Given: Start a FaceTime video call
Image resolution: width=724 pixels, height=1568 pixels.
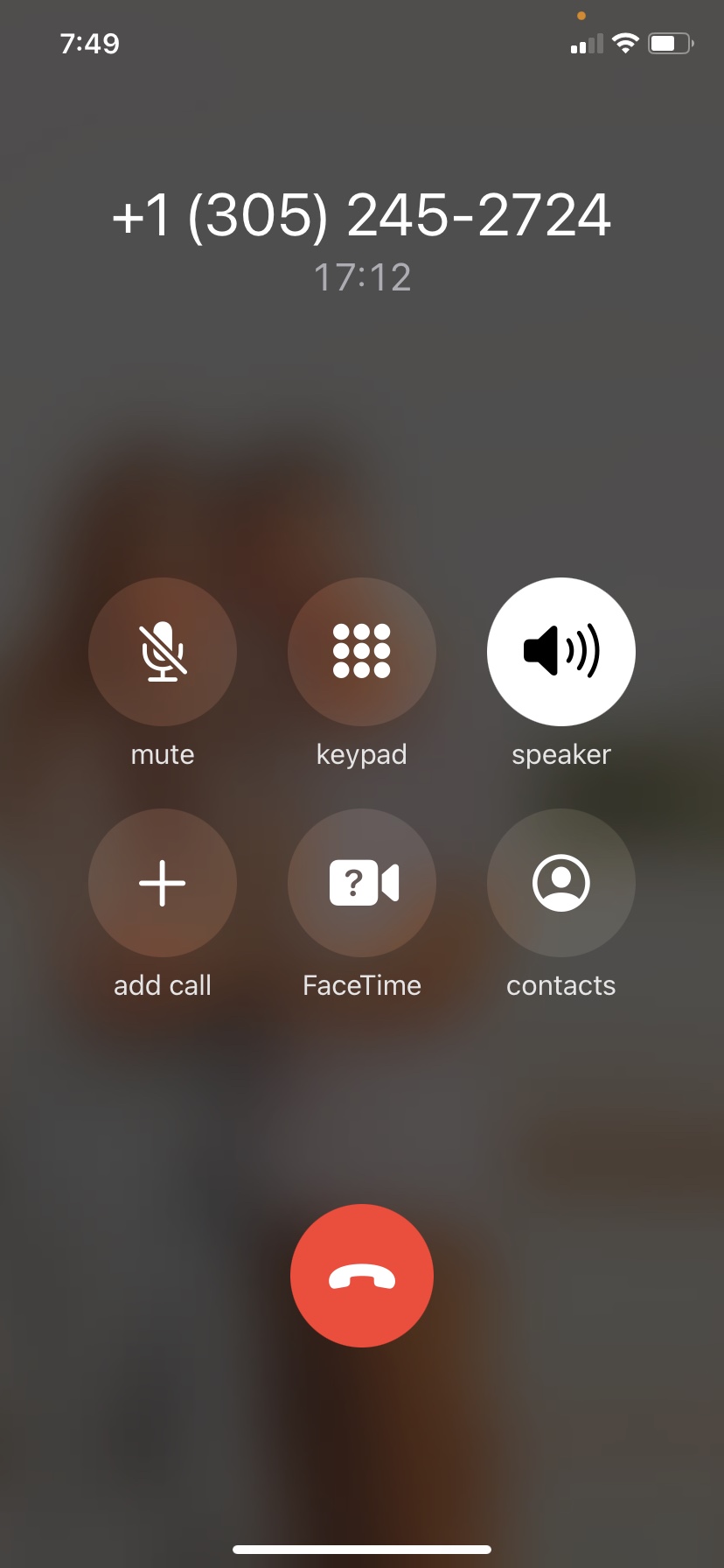Looking at the screenshot, I should point(362,883).
